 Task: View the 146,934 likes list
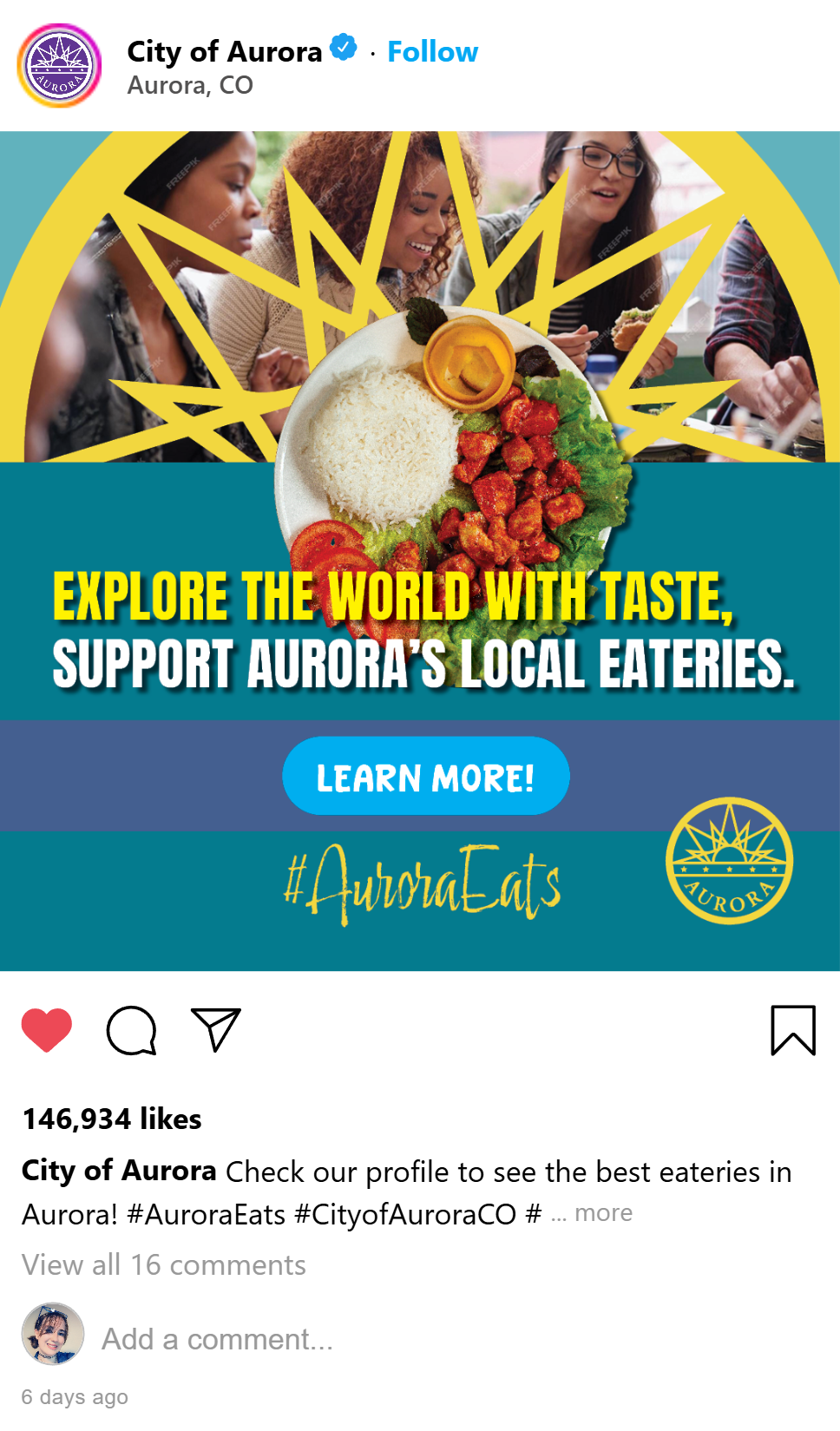pos(112,1119)
